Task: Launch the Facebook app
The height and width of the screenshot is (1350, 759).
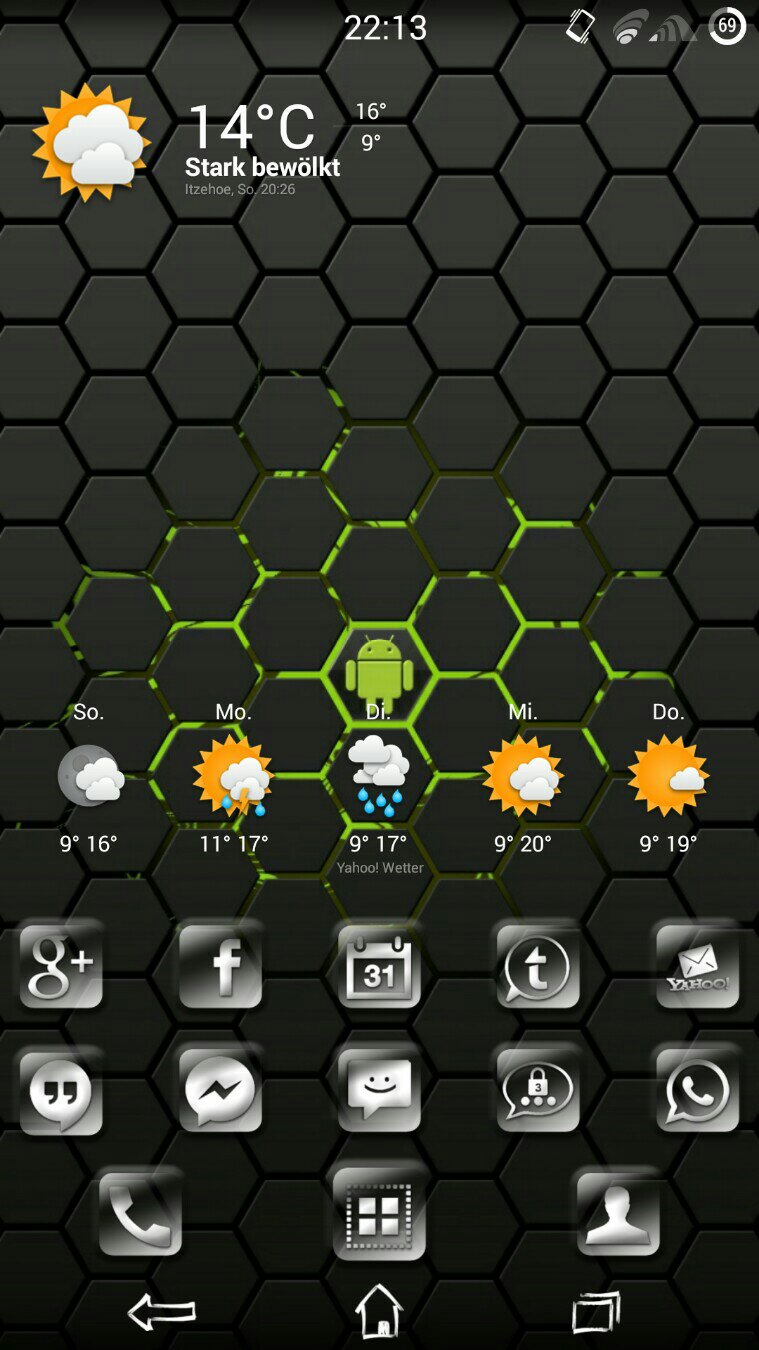Action: pyautogui.click(x=221, y=966)
